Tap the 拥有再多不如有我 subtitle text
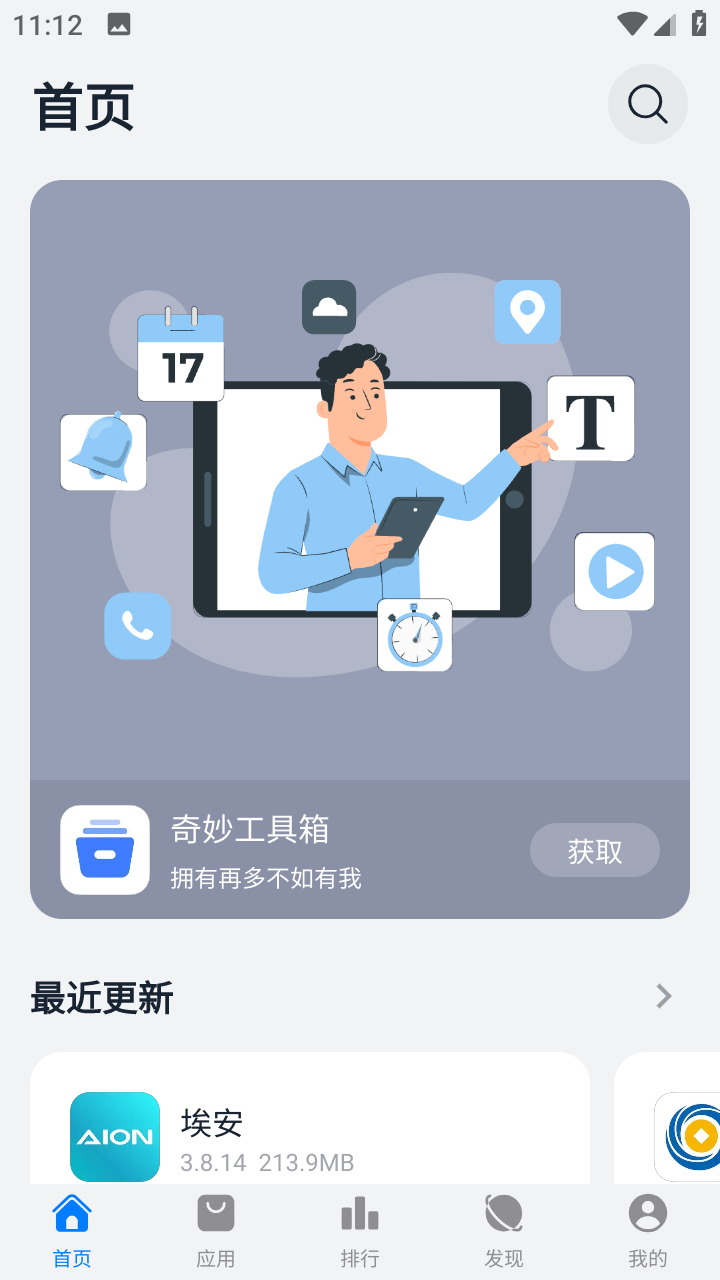720x1280 pixels. tap(267, 879)
